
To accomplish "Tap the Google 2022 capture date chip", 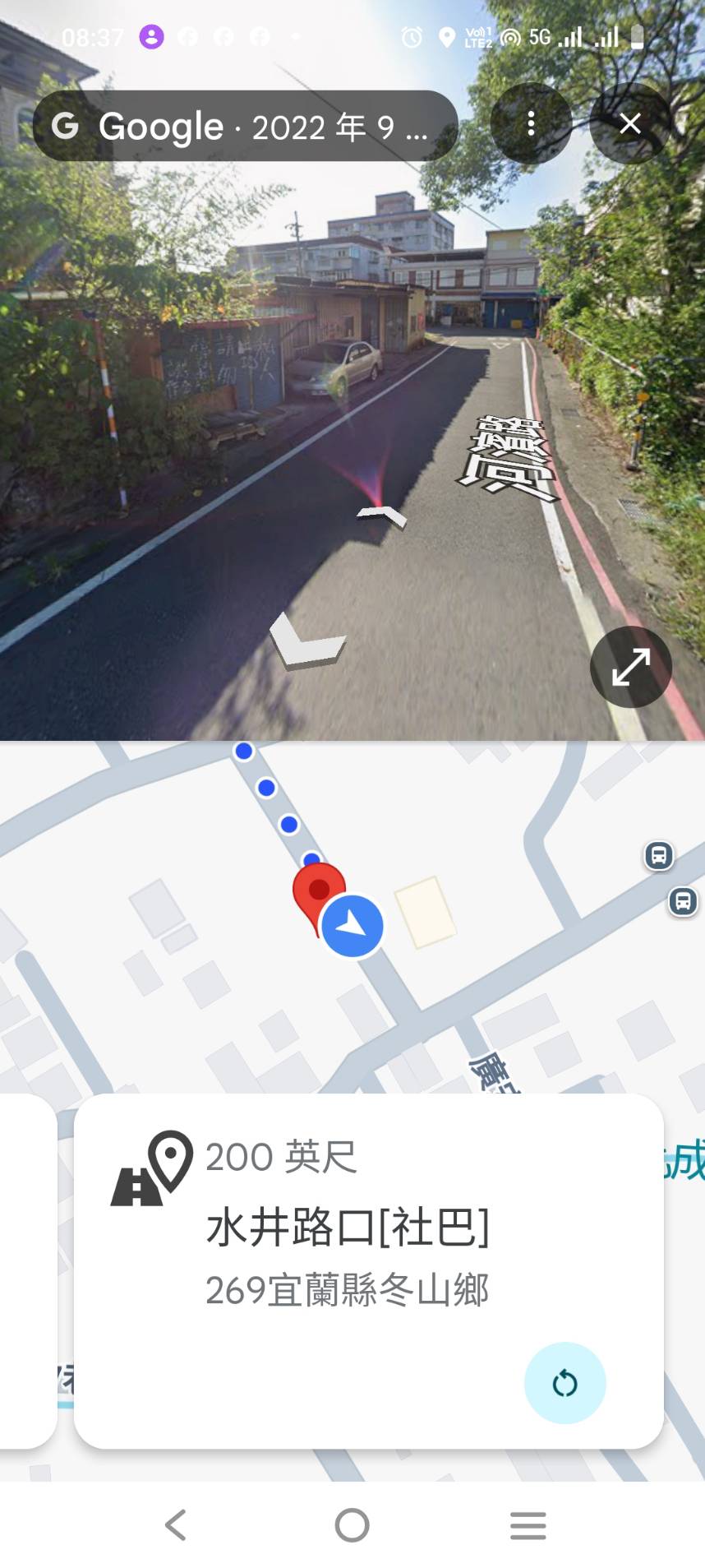I will tap(245, 126).
